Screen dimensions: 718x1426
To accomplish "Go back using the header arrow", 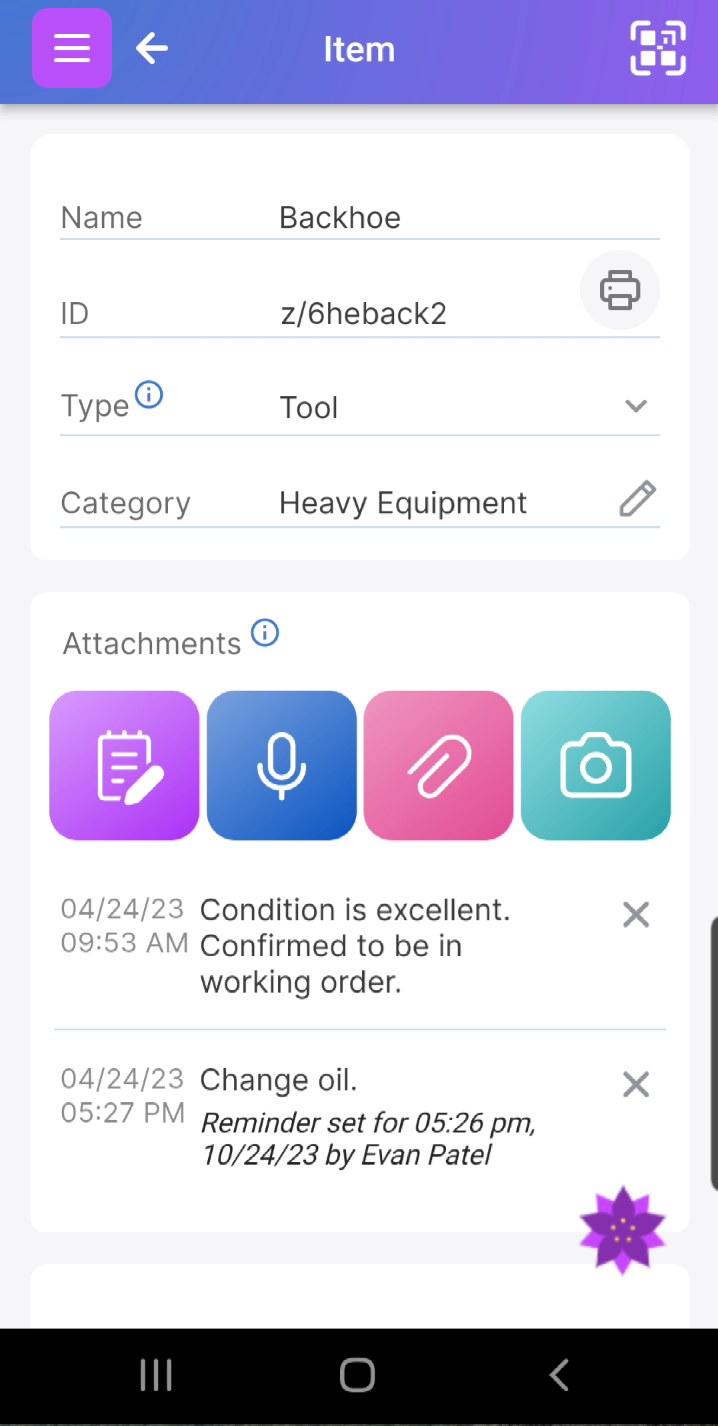I will point(152,48).
